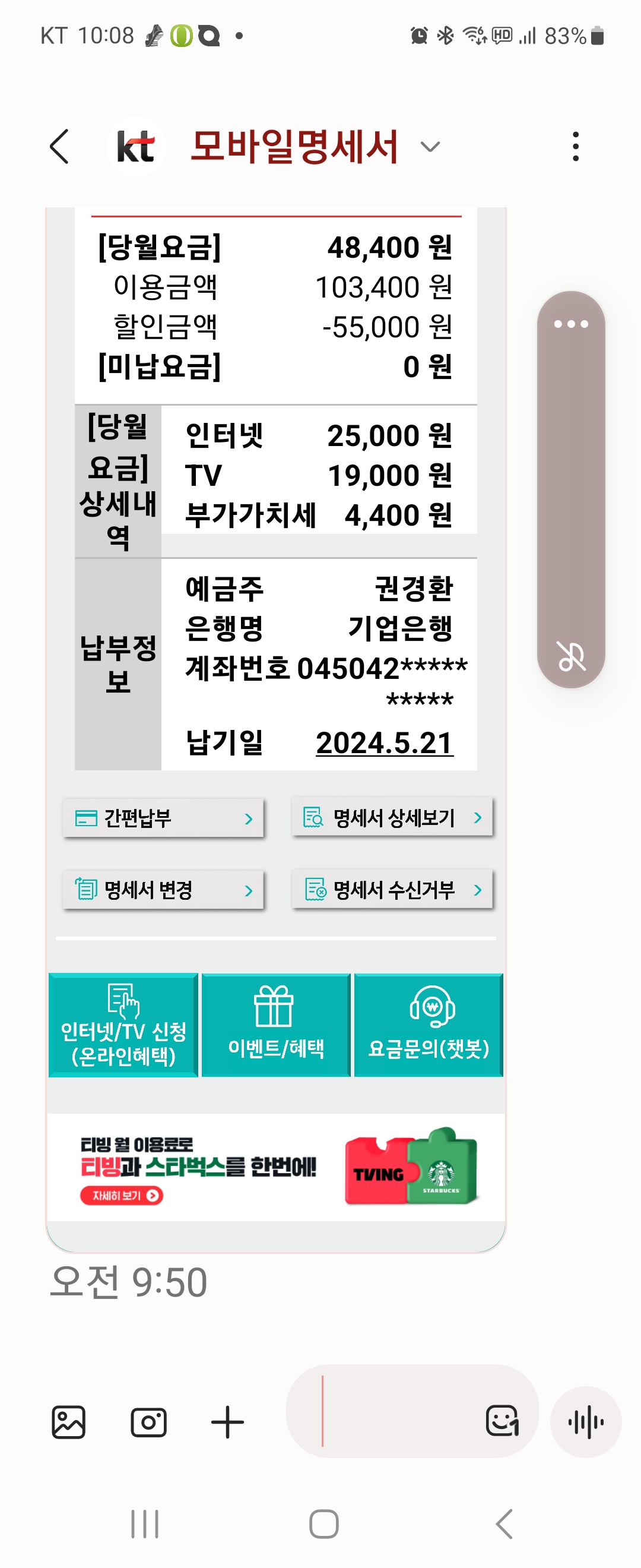Open the emoji sticker picker
The height and width of the screenshot is (1568, 641).
point(502,1421)
